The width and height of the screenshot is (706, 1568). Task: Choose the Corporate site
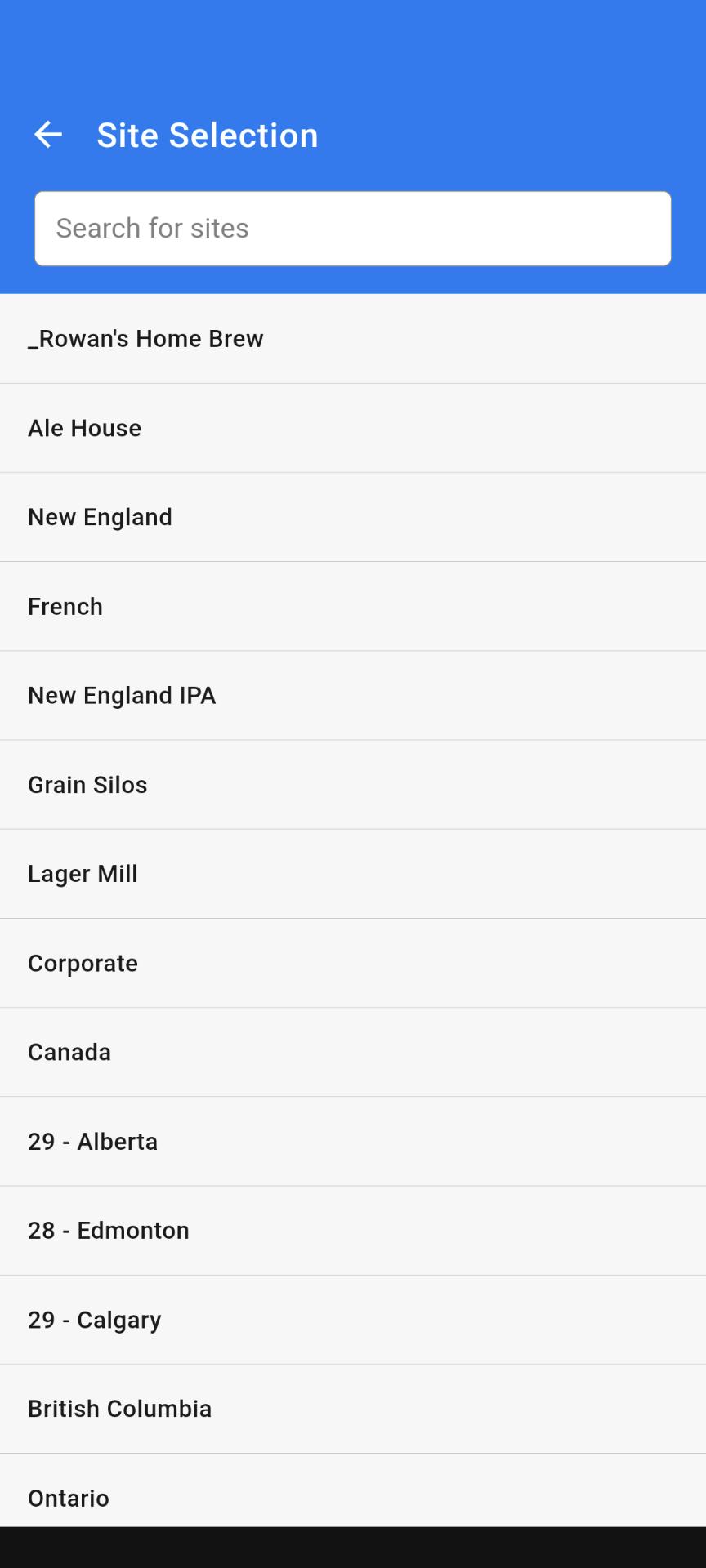[x=353, y=963]
